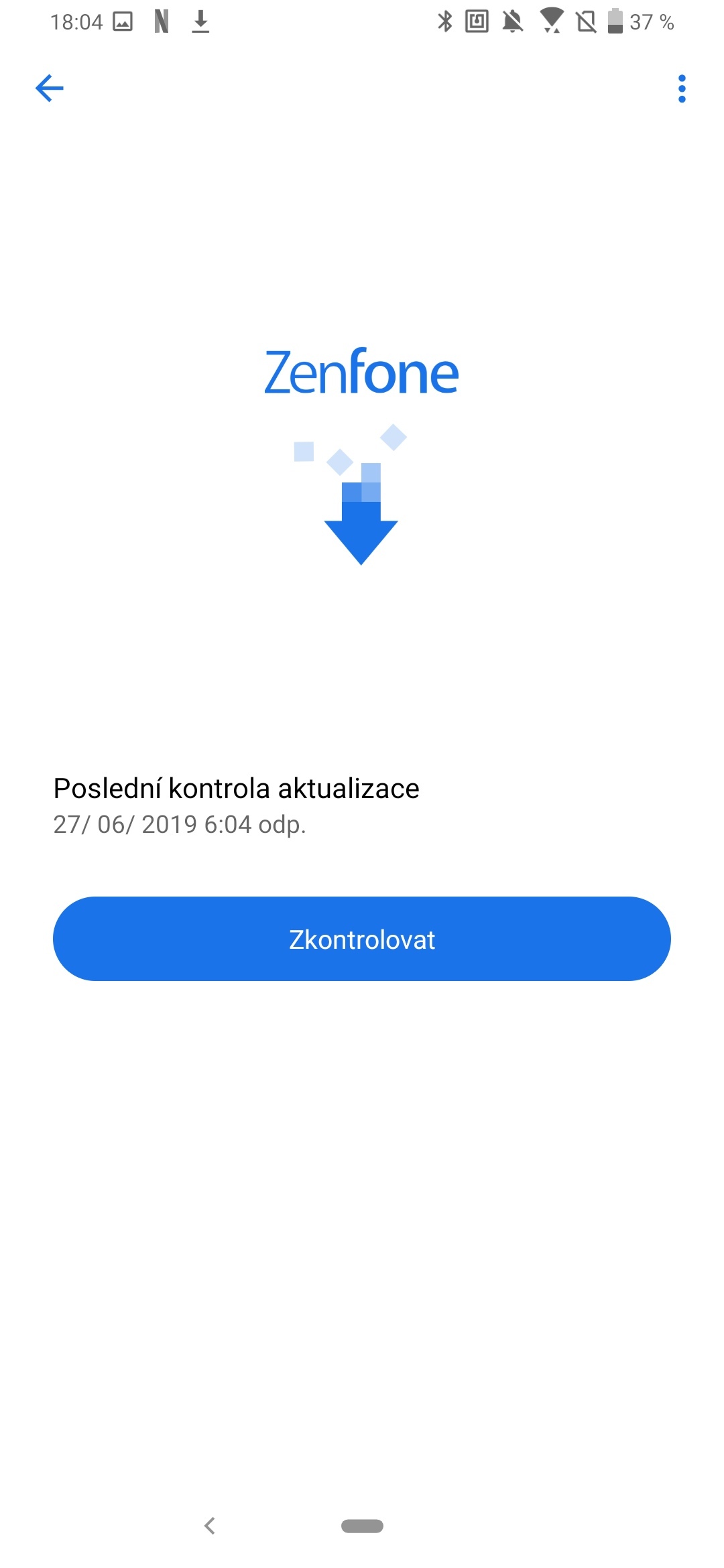Tap the Netflix notification icon
The height and width of the screenshot is (1568, 724).
click(160, 21)
